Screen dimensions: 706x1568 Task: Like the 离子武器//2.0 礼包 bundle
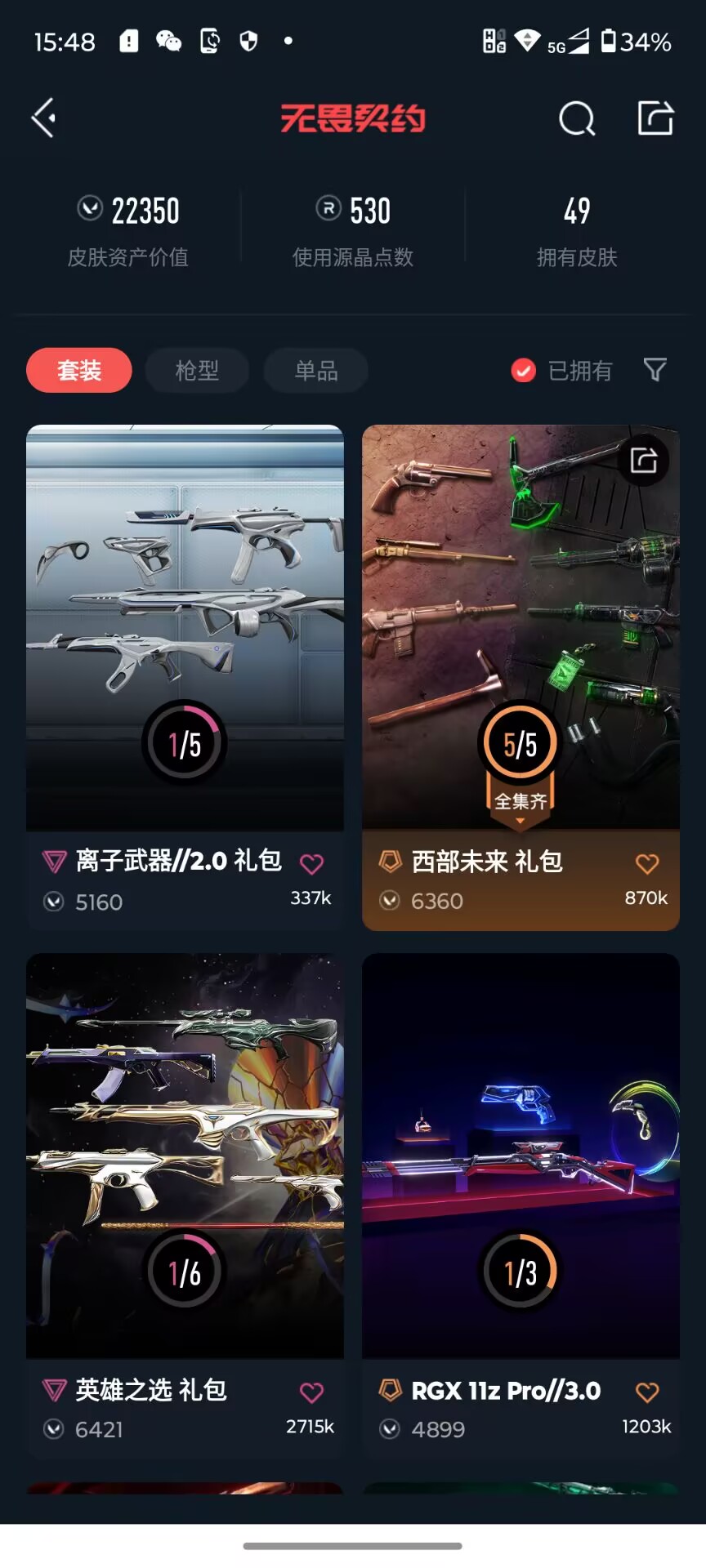[312, 863]
